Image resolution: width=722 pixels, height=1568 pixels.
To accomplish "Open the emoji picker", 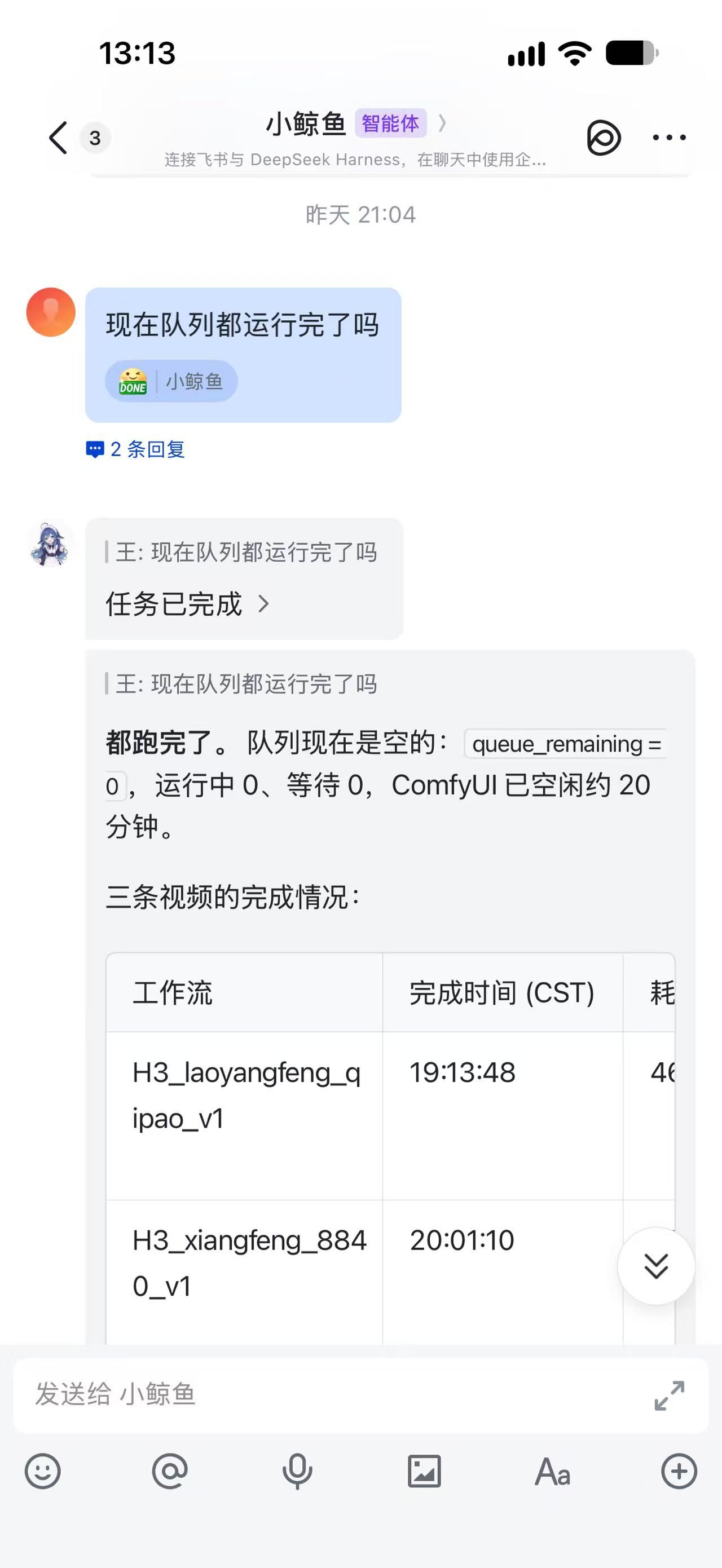I will coord(43,1471).
